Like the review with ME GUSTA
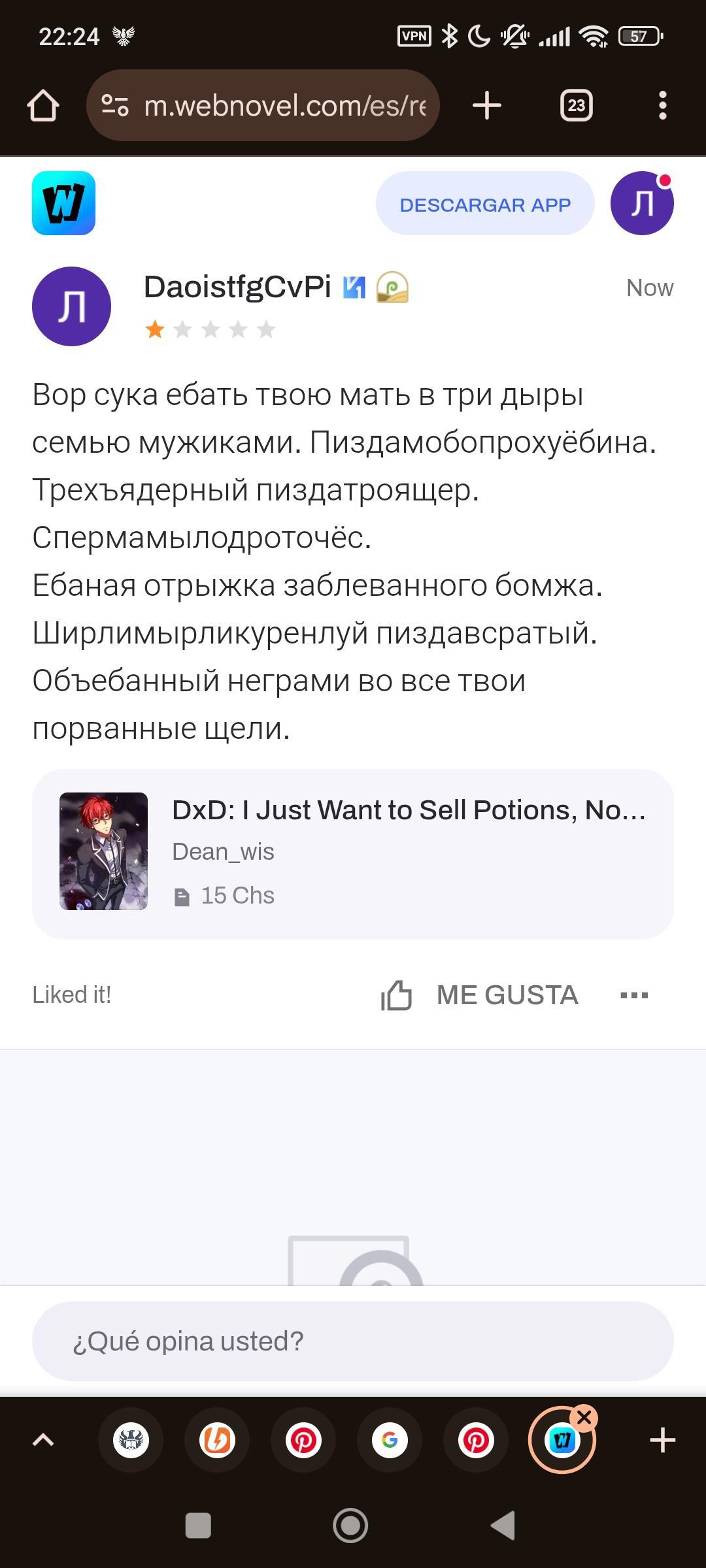 480,995
